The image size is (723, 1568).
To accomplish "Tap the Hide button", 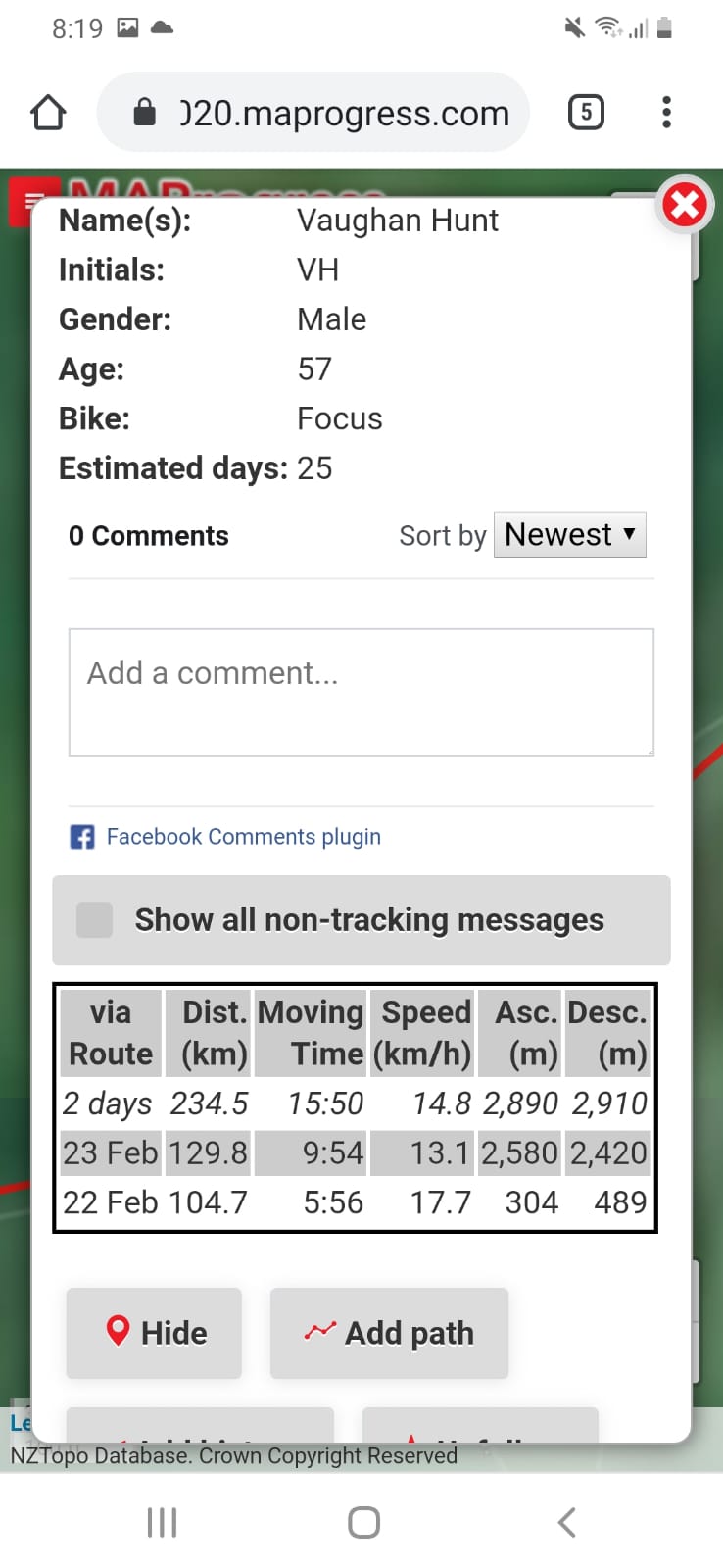I will click(154, 1333).
